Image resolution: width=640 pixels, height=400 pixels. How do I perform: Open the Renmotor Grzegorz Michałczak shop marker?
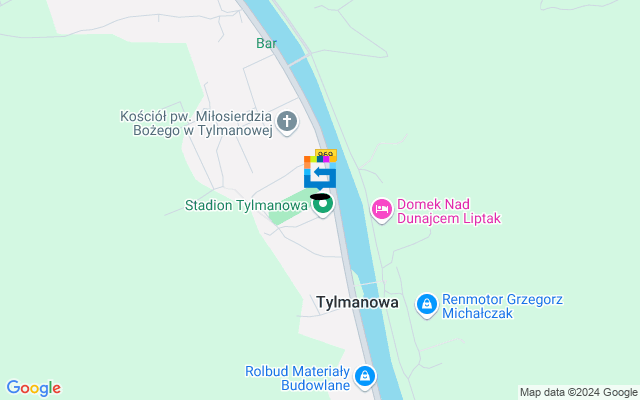[426, 302]
